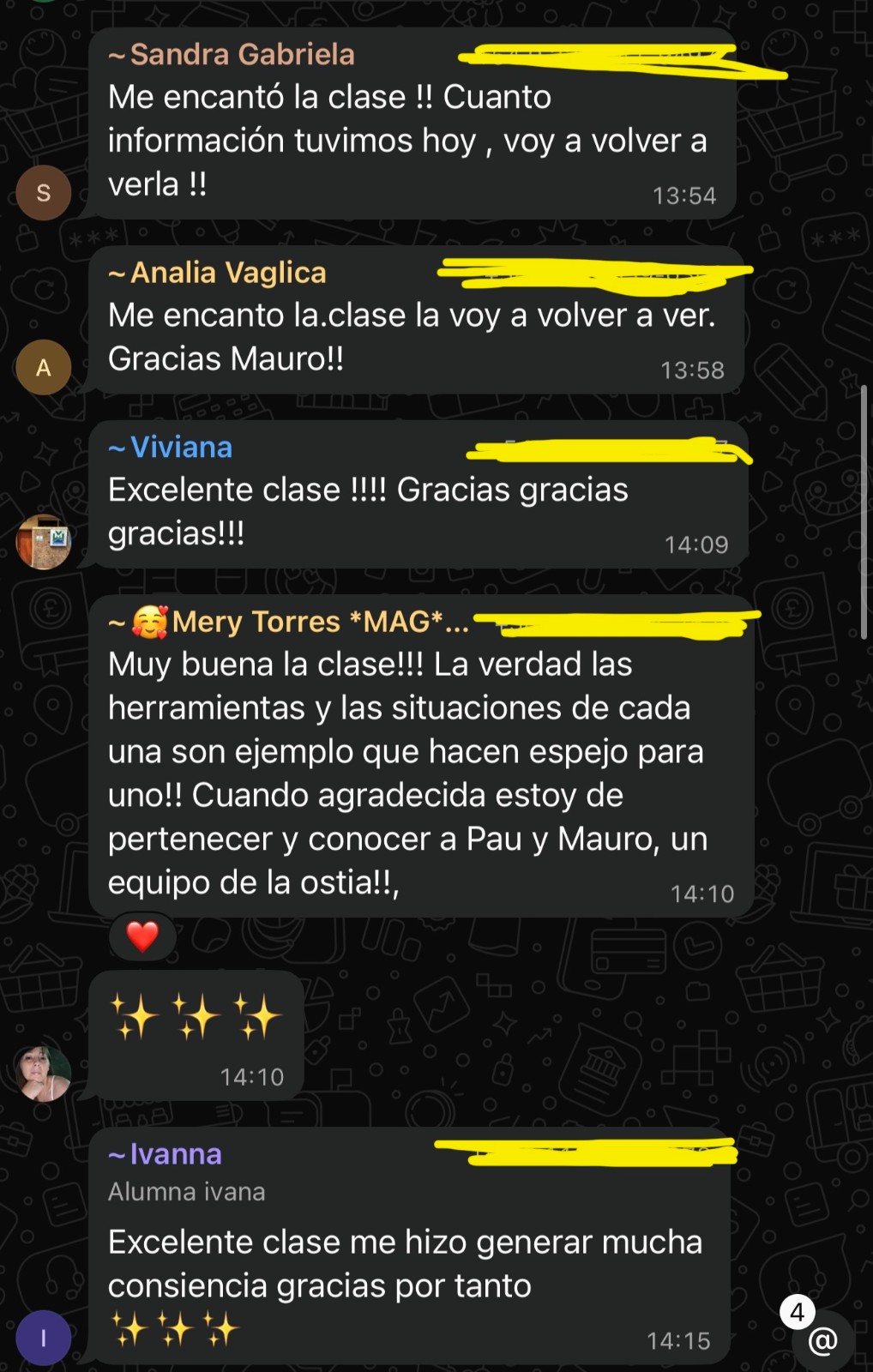Open Ivanna's profile avatar

tap(43, 1338)
